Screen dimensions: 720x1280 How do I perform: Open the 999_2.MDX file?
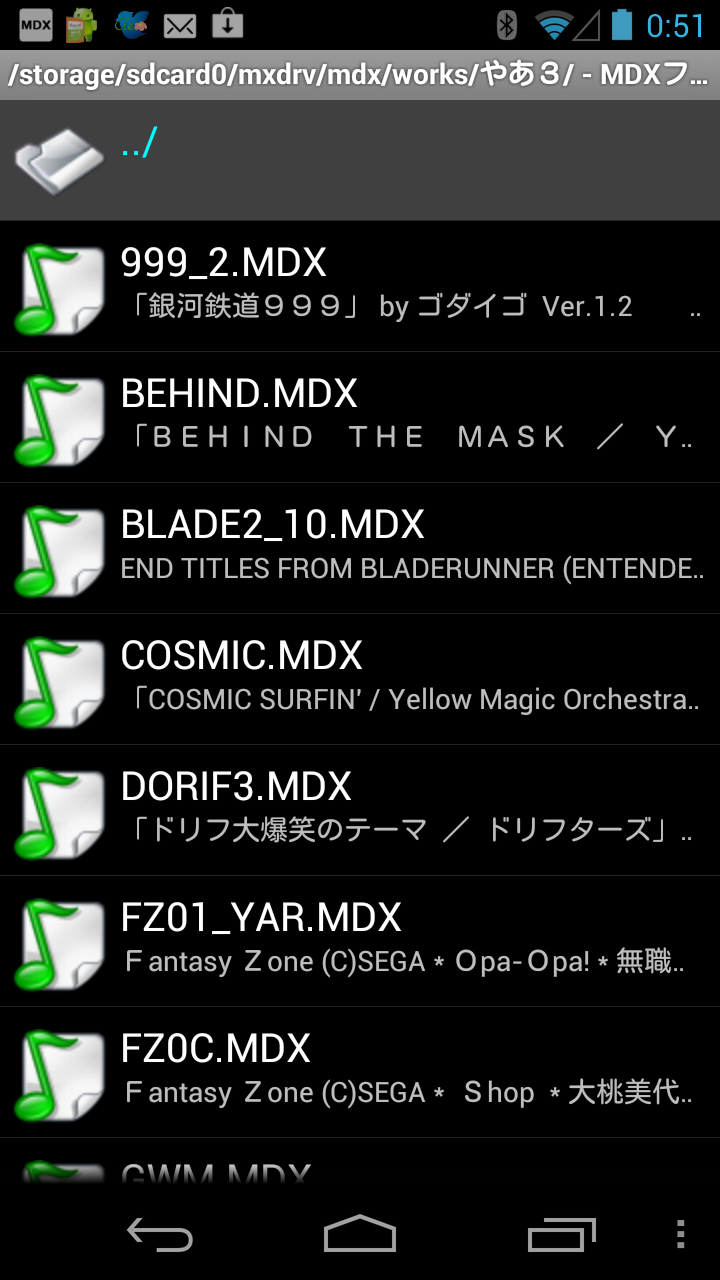pyautogui.click(x=360, y=285)
